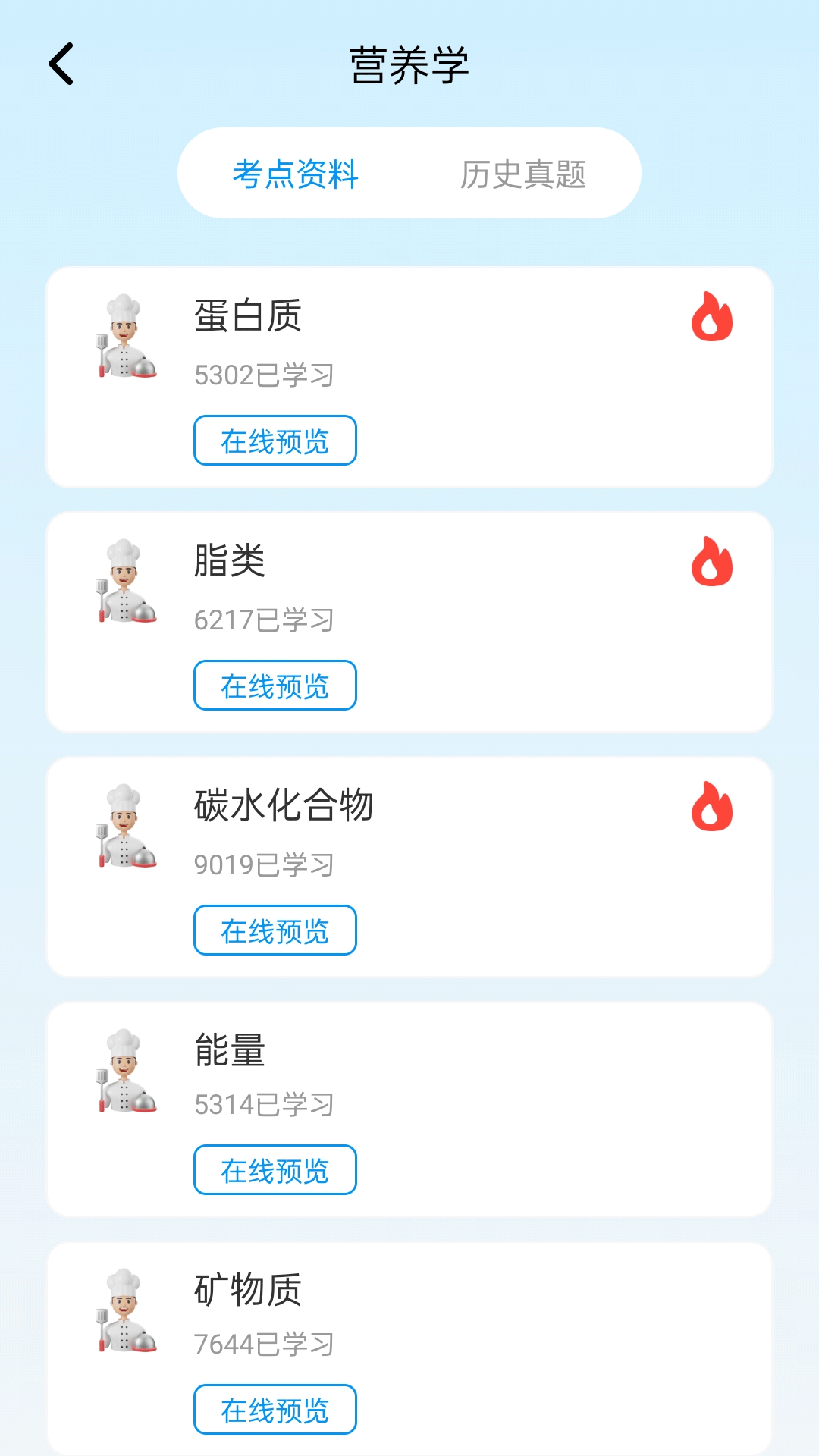The height and width of the screenshot is (1456, 819).
Task: Open 在线预览 for 矿物质
Action: tap(275, 1409)
